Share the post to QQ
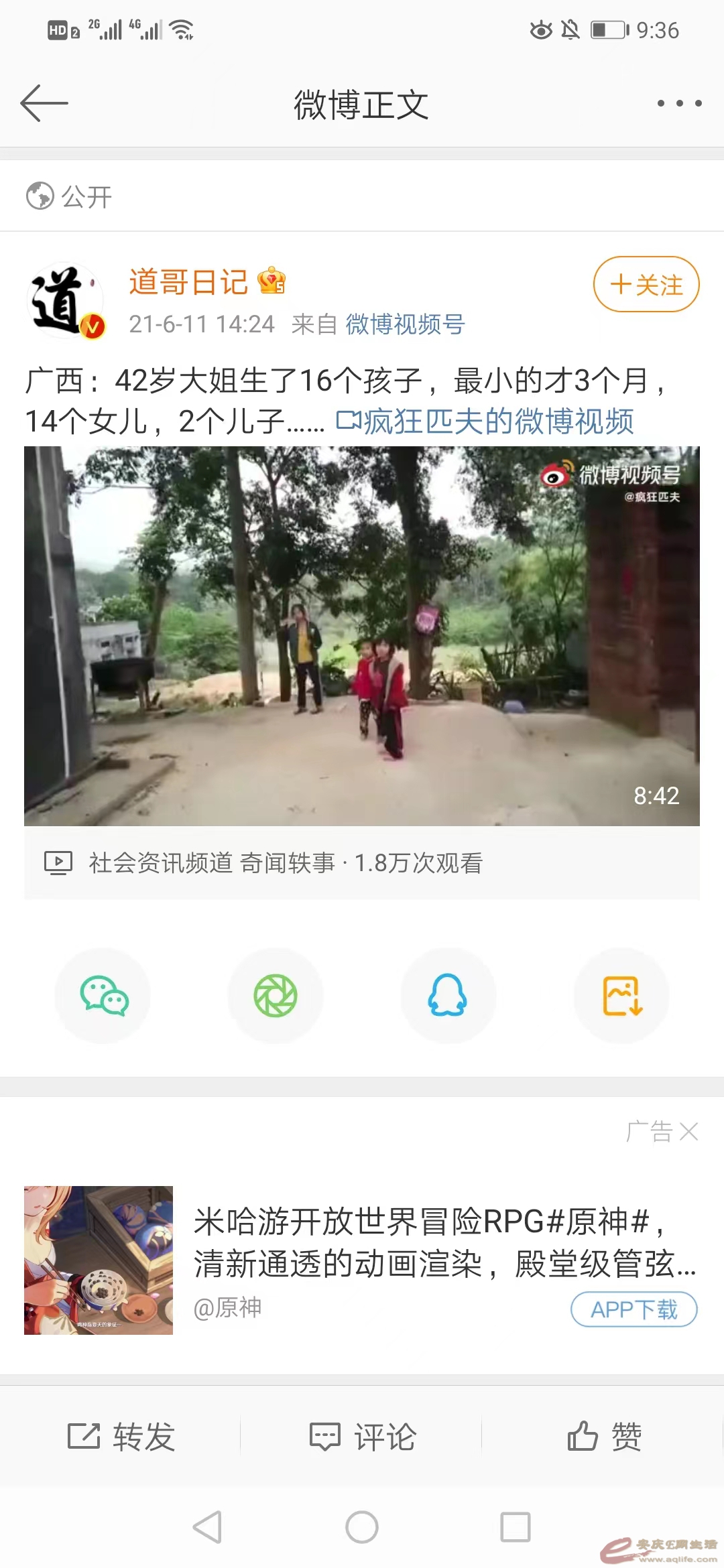This screenshot has width=724, height=1568. pyautogui.click(x=448, y=995)
